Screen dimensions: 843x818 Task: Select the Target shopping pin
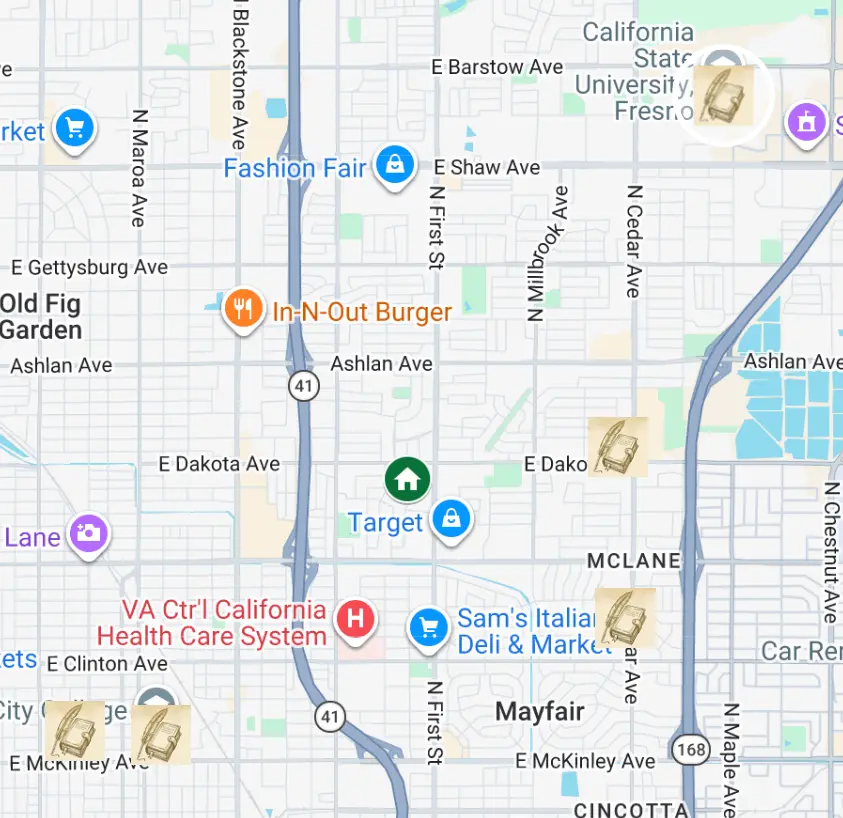(x=452, y=520)
